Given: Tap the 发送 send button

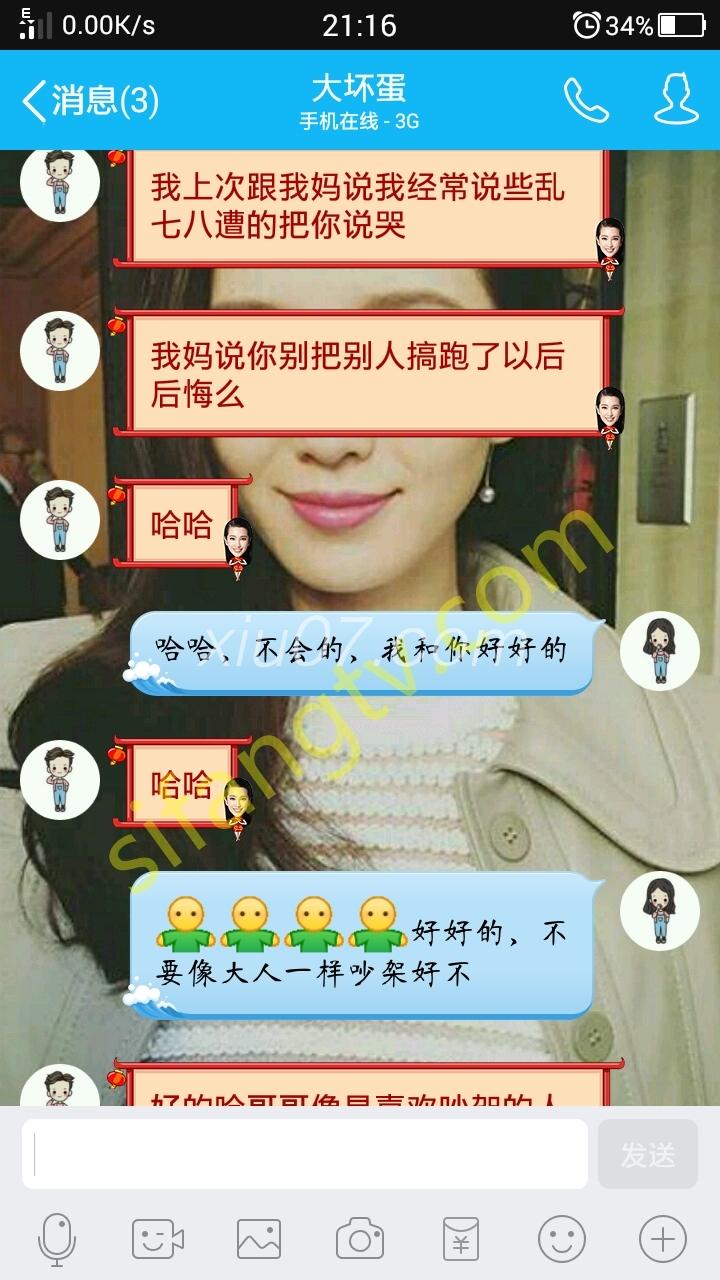Looking at the screenshot, I should 647,1154.
